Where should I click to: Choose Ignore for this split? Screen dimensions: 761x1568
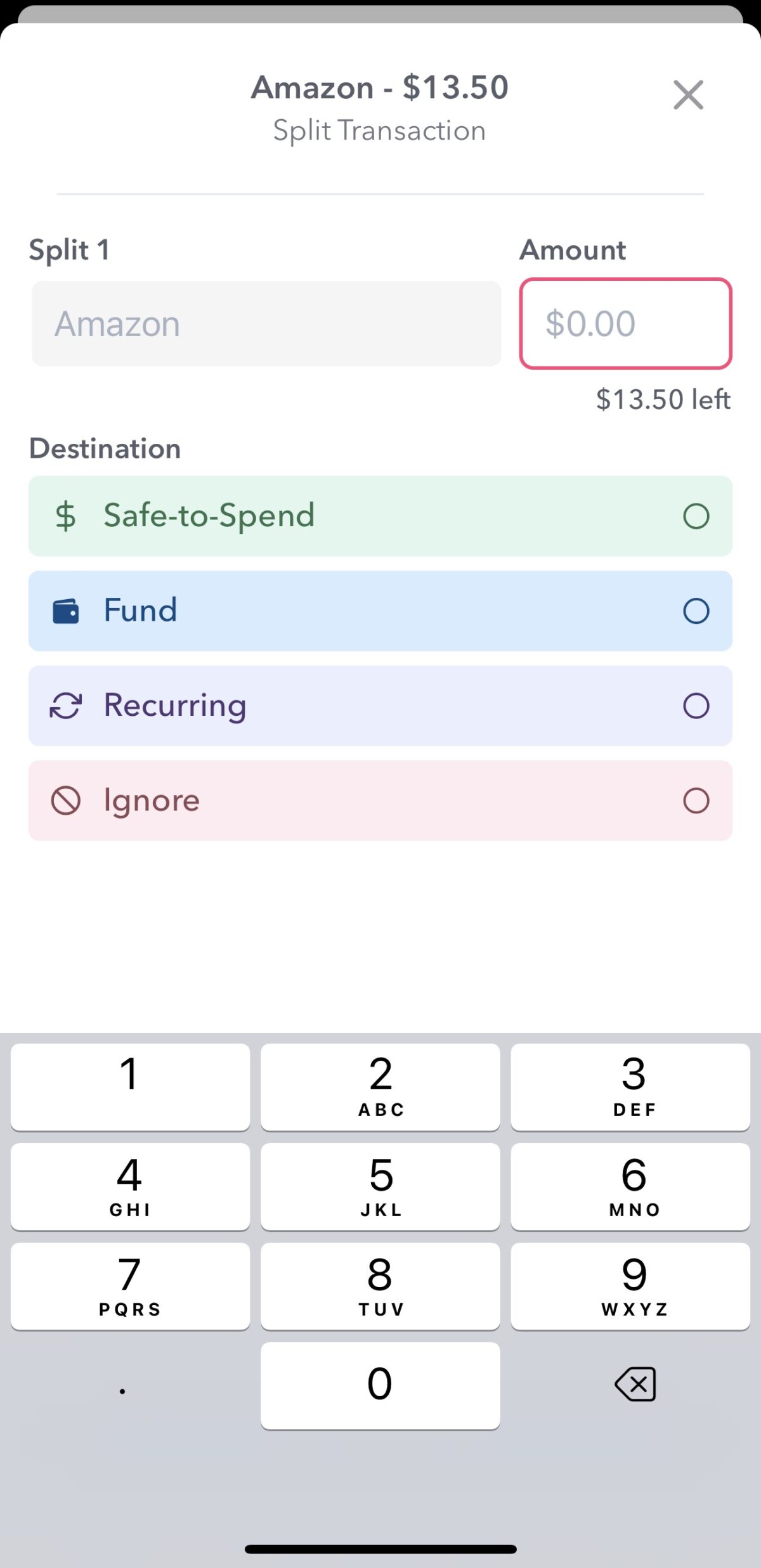380,800
